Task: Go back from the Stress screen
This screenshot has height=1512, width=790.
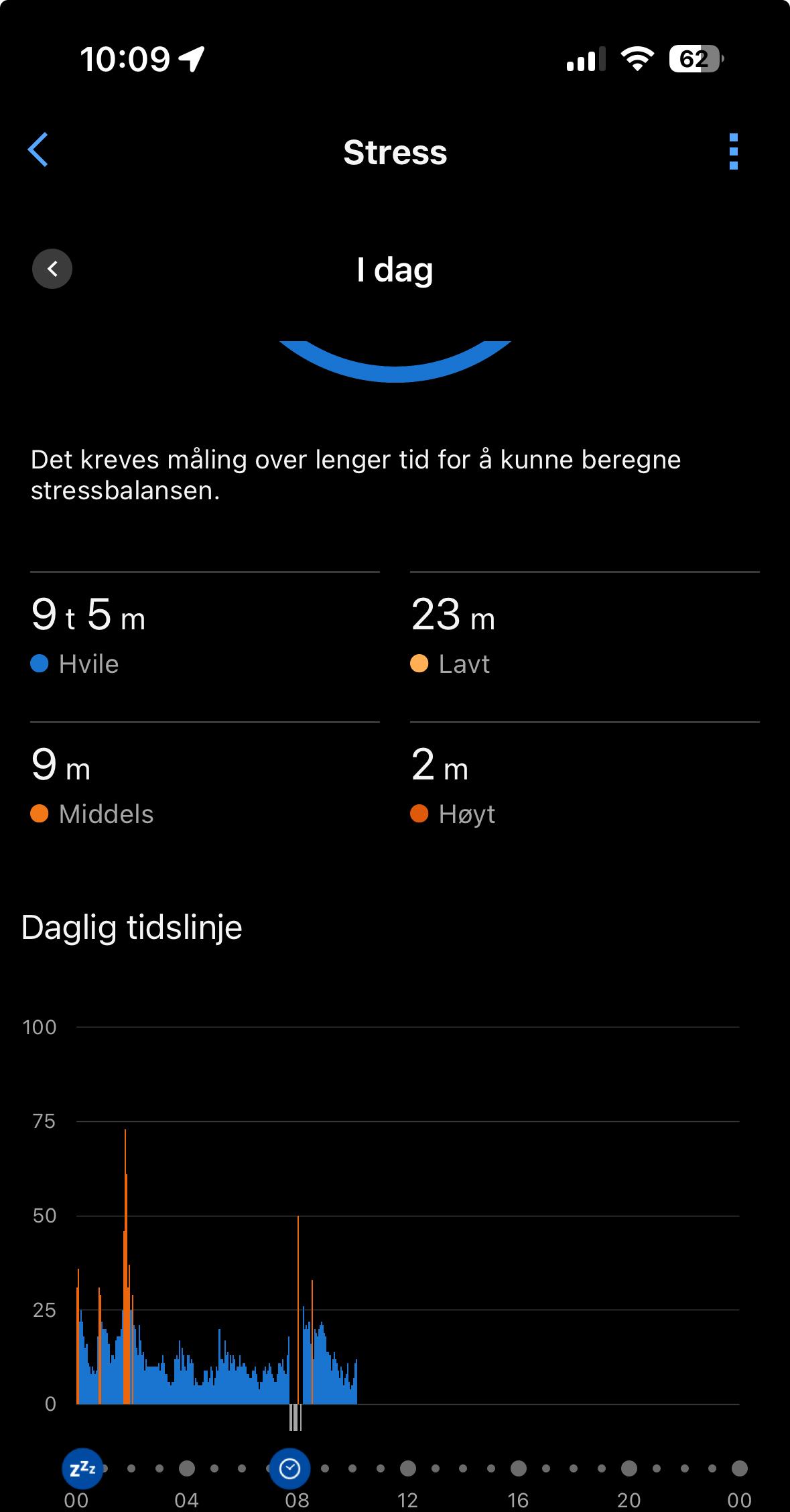Action: pyautogui.click(x=38, y=149)
